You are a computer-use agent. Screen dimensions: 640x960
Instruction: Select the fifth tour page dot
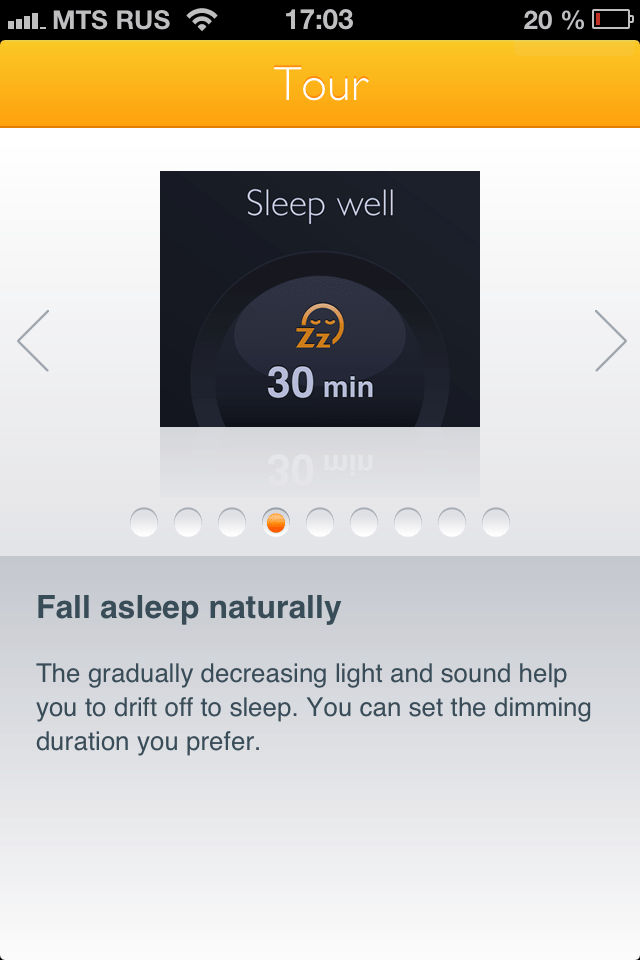point(320,522)
